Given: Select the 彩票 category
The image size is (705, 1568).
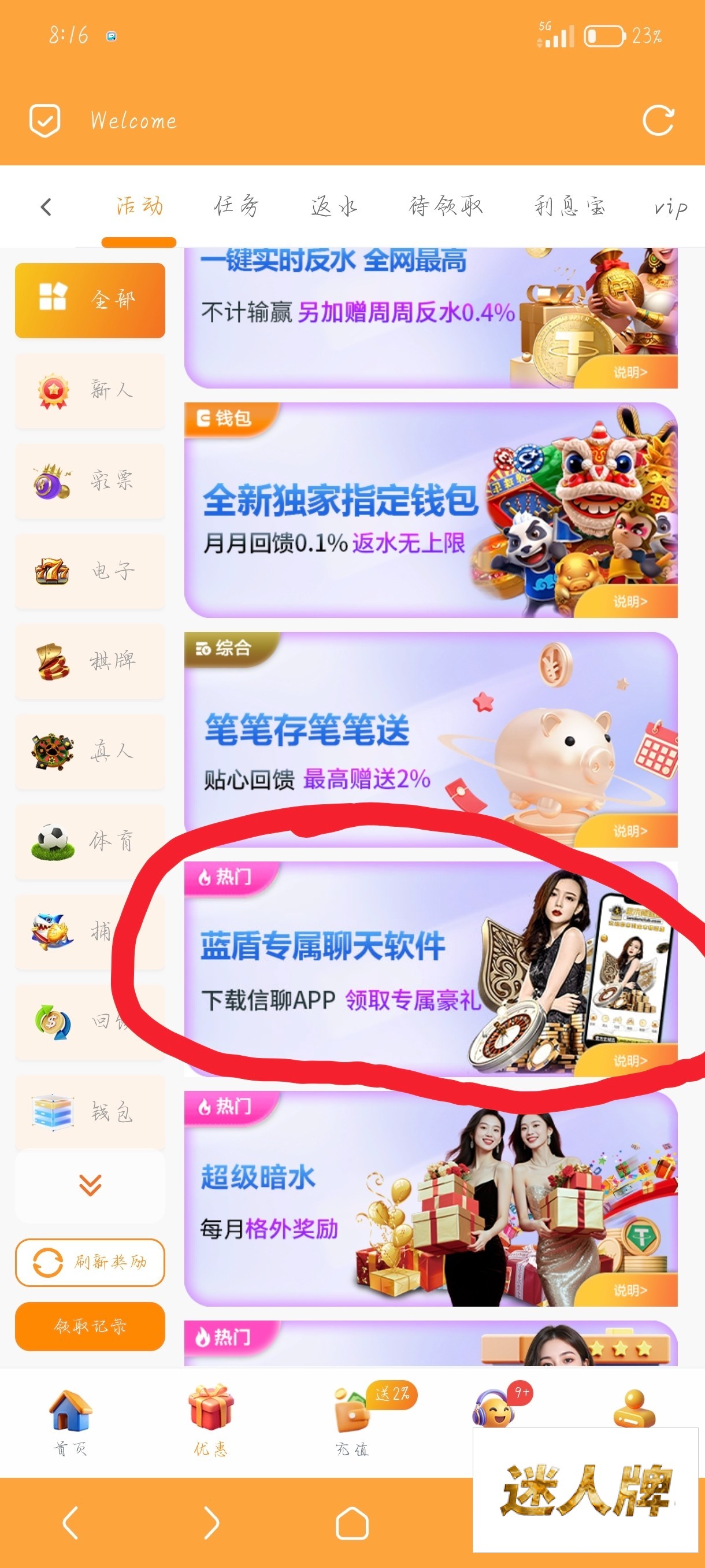Looking at the screenshot, I should [90, 481].
